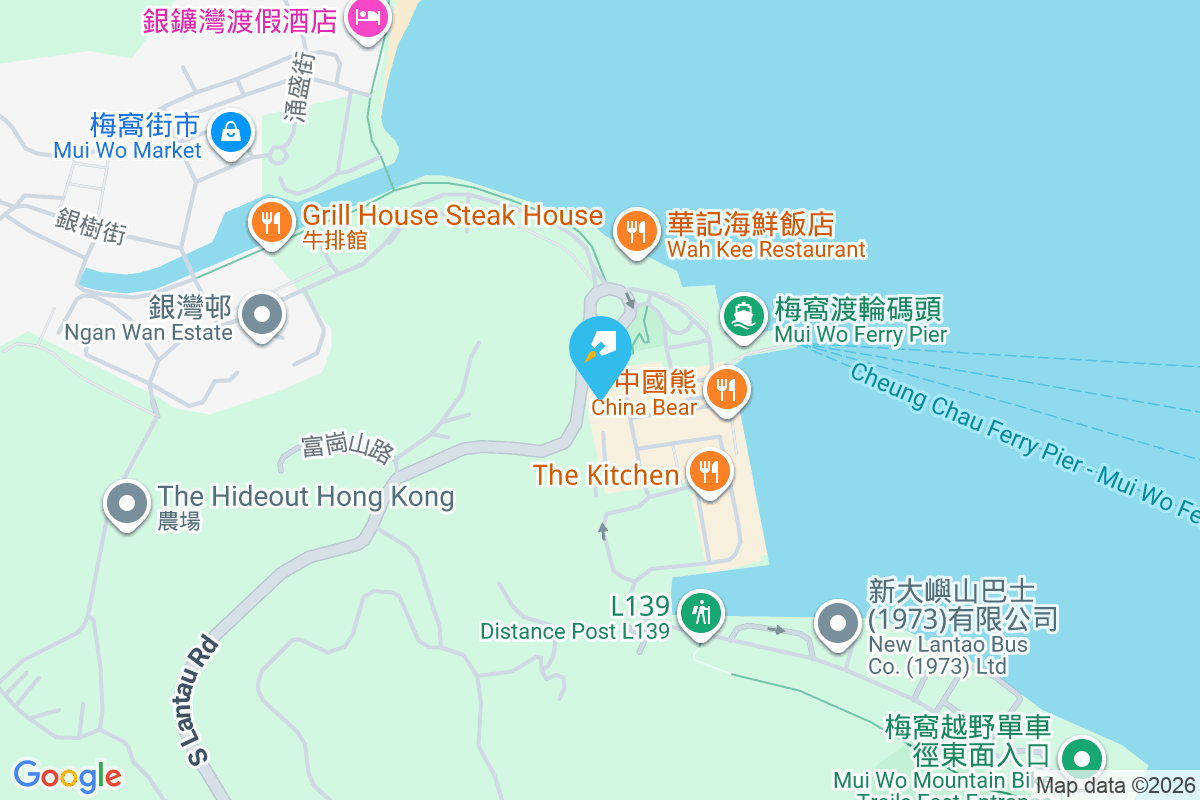Select the Distance Post L139 hiking marker
Image resolution: width=1200 pixels, height=800 pixels.
pyautogui.click(x=700, y=611)
